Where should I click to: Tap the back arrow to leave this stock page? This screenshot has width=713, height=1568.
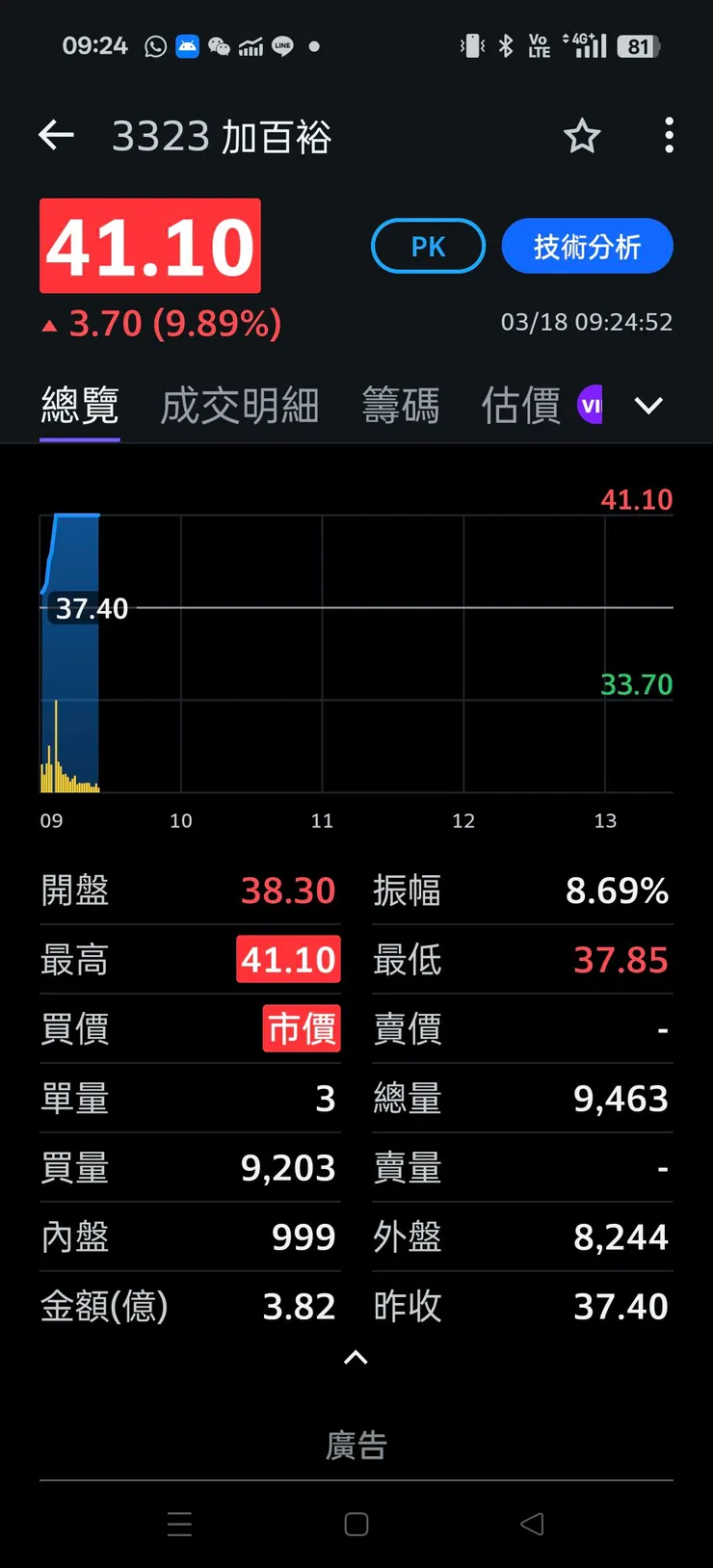pyautogui.click(x=56, y=136)
